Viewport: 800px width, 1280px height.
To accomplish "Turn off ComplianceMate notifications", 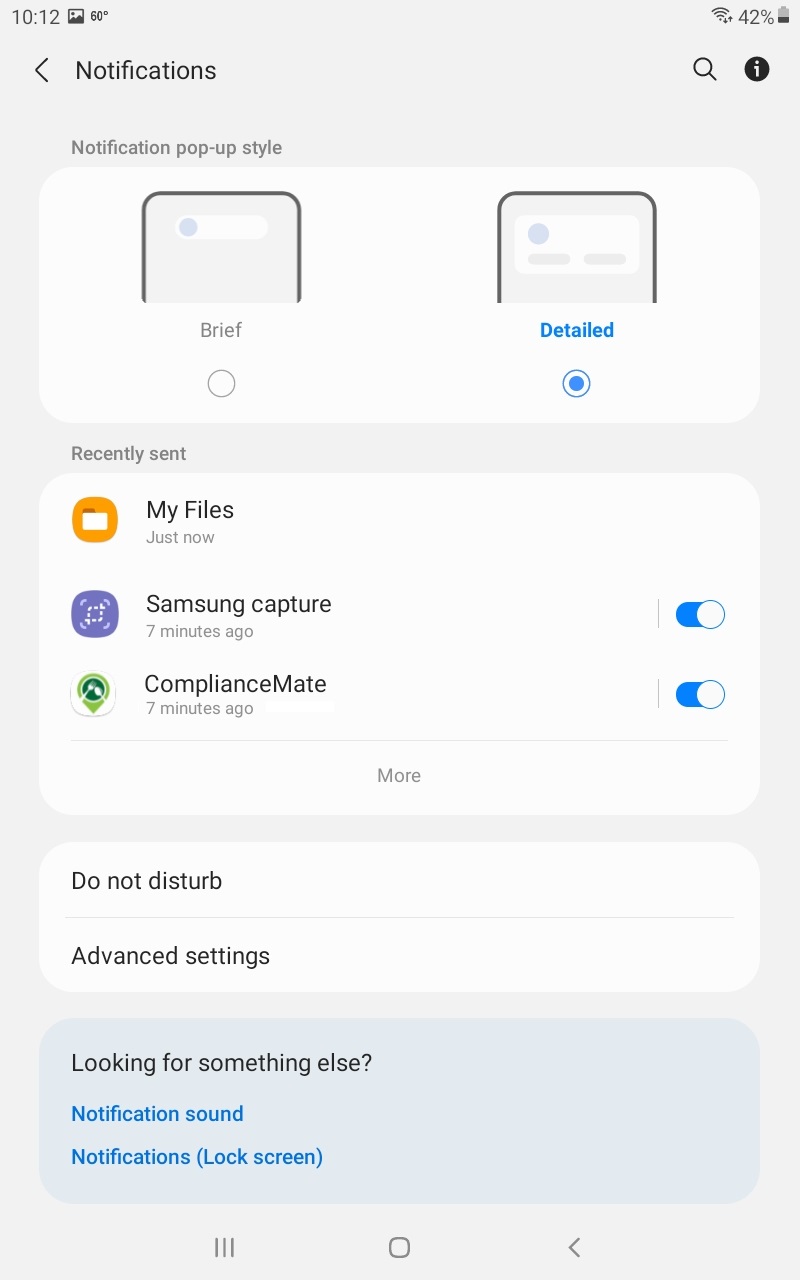I will pyautogui.click(x=699, y=693).
